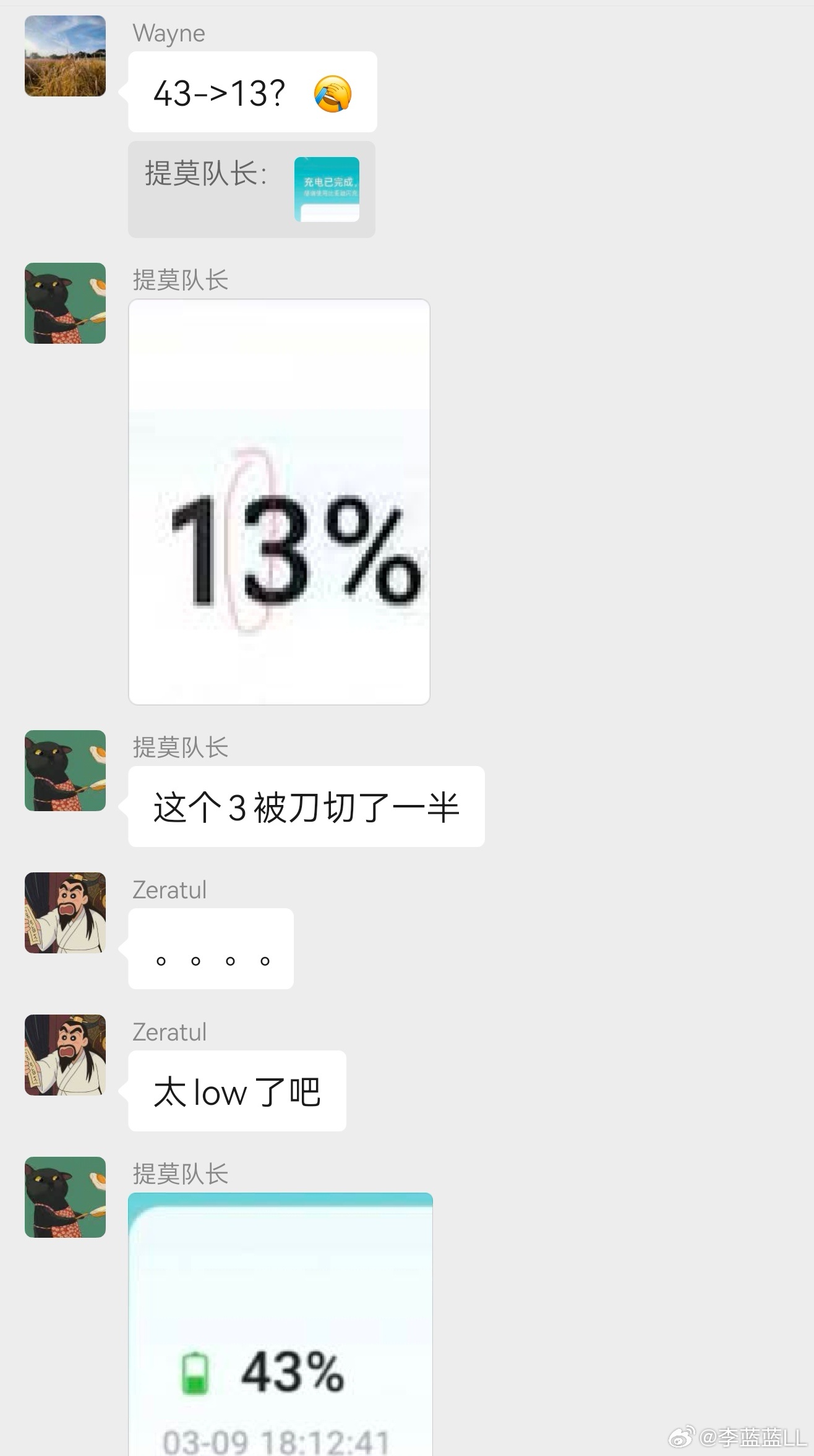Click 提莫队长's black cat avatar
This screenshot has width=814, height=1456.
pos(65,303)
